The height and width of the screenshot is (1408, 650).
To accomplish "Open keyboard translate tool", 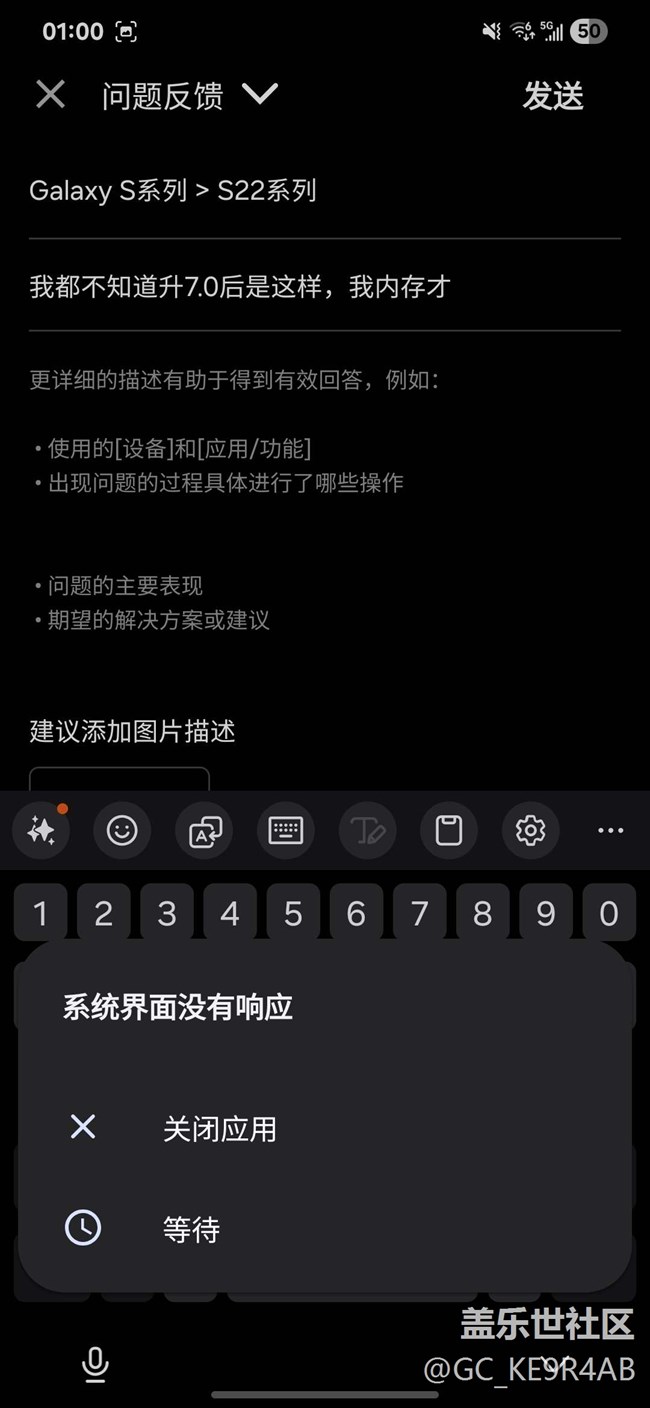I will (x=204, y=830).
